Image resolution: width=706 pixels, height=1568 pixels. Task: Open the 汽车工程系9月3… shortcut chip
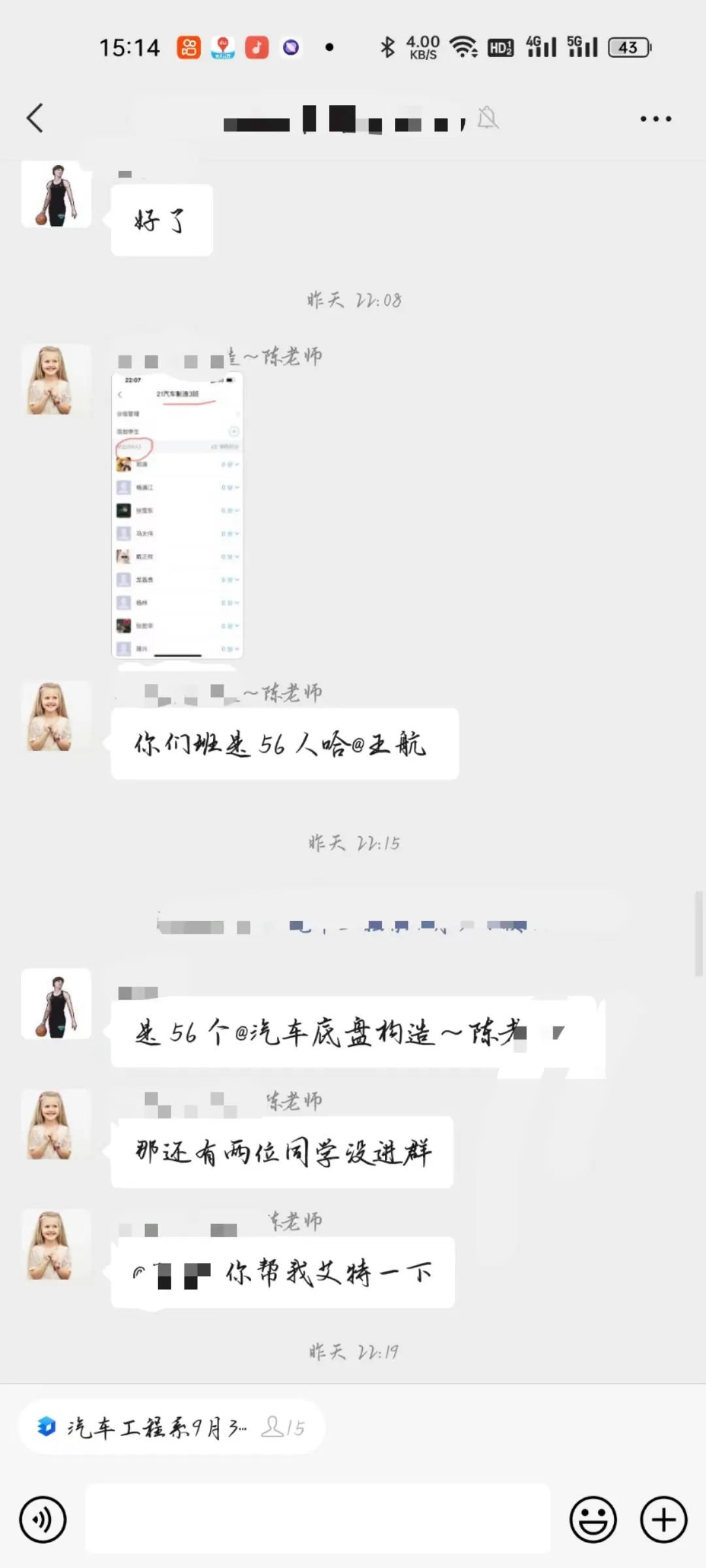point(171,1428)
